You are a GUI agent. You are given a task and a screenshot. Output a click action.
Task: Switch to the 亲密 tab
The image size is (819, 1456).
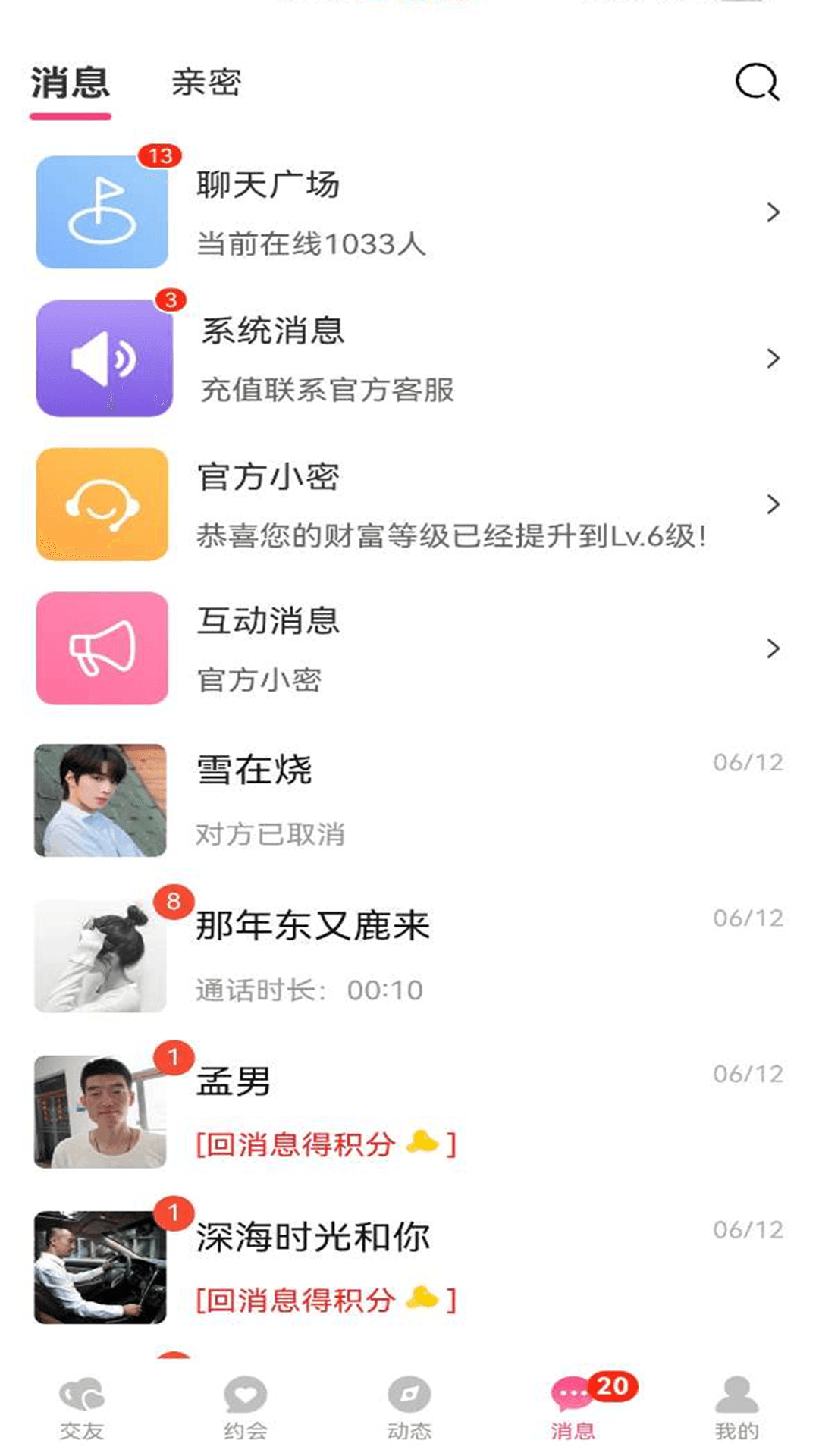coord(206,82)
